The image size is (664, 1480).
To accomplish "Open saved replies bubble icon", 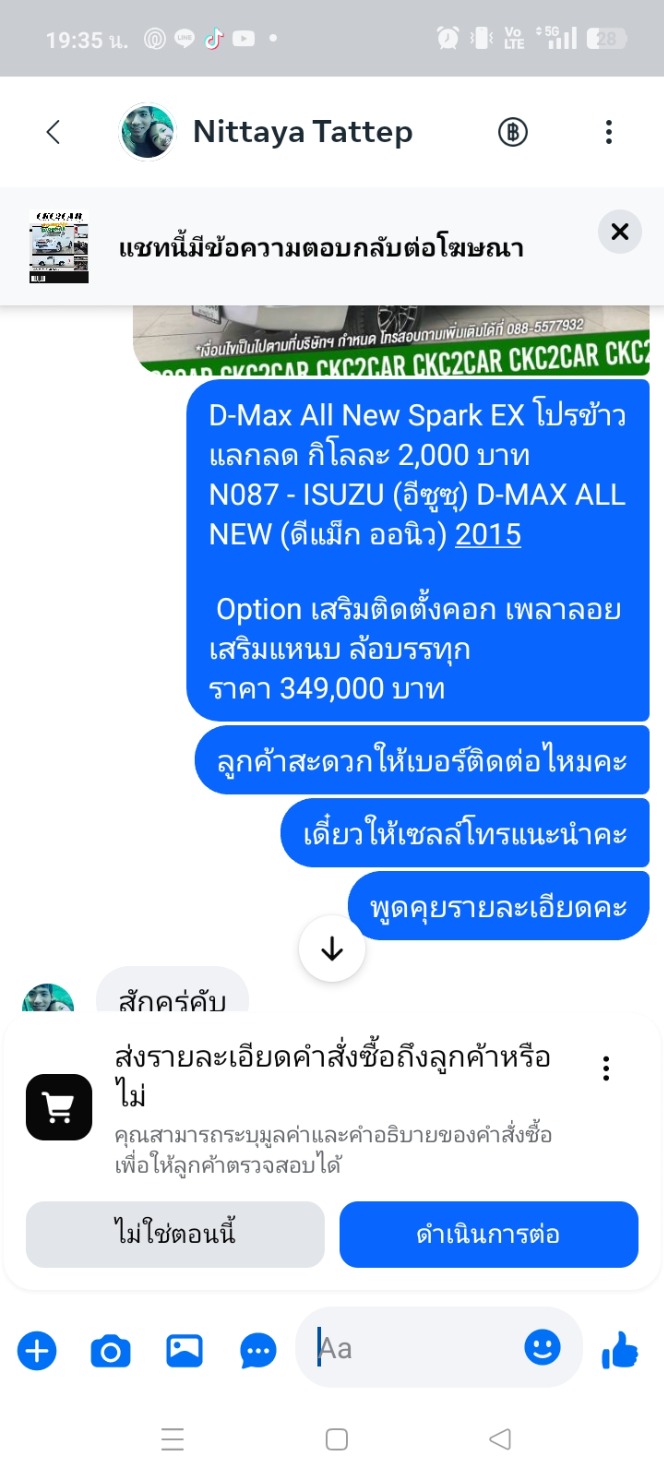I will pyautogui.click(x=258, y=1352).
